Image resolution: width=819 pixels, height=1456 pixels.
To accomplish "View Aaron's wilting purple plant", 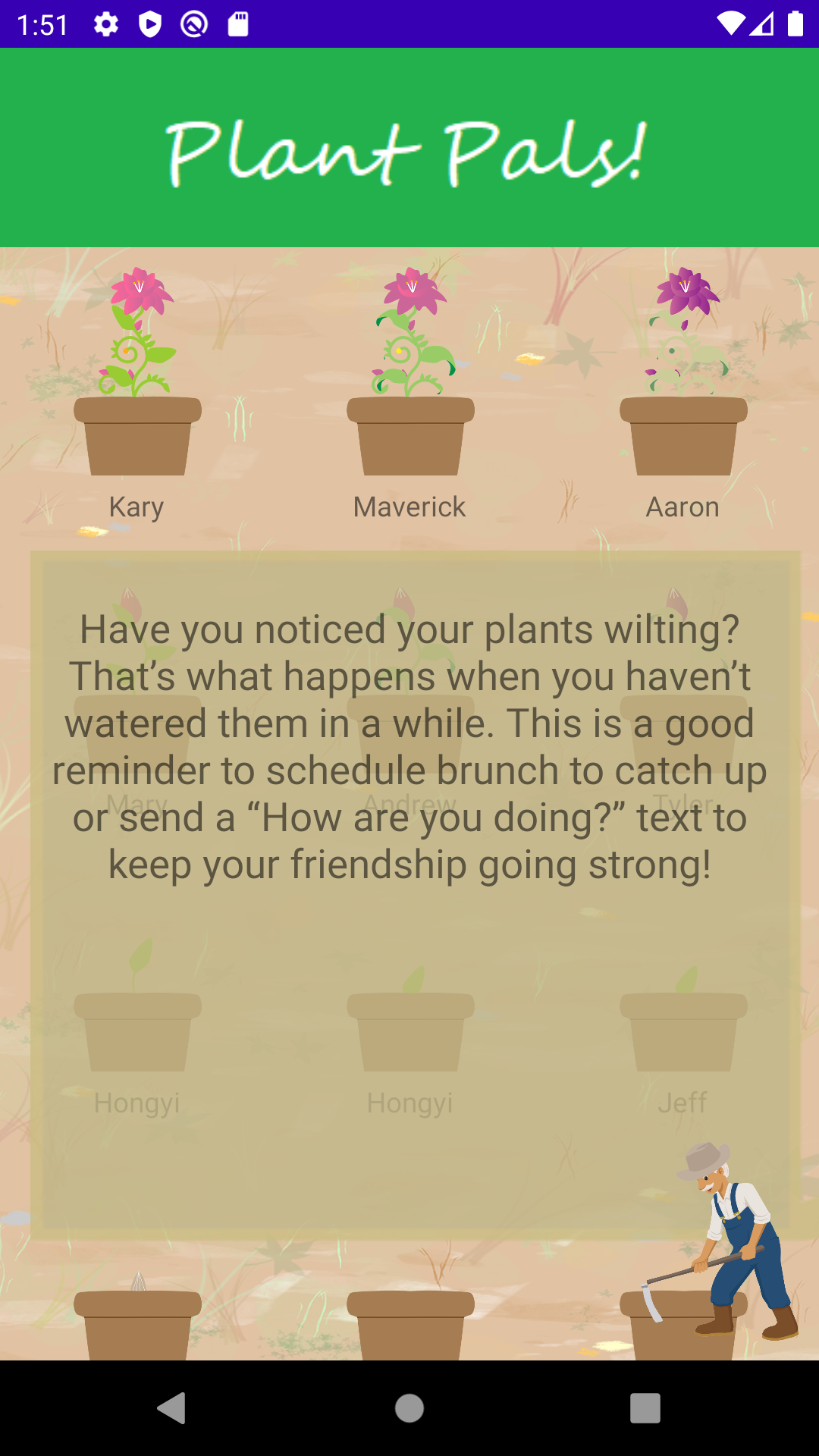I will (x=683, y=372).
